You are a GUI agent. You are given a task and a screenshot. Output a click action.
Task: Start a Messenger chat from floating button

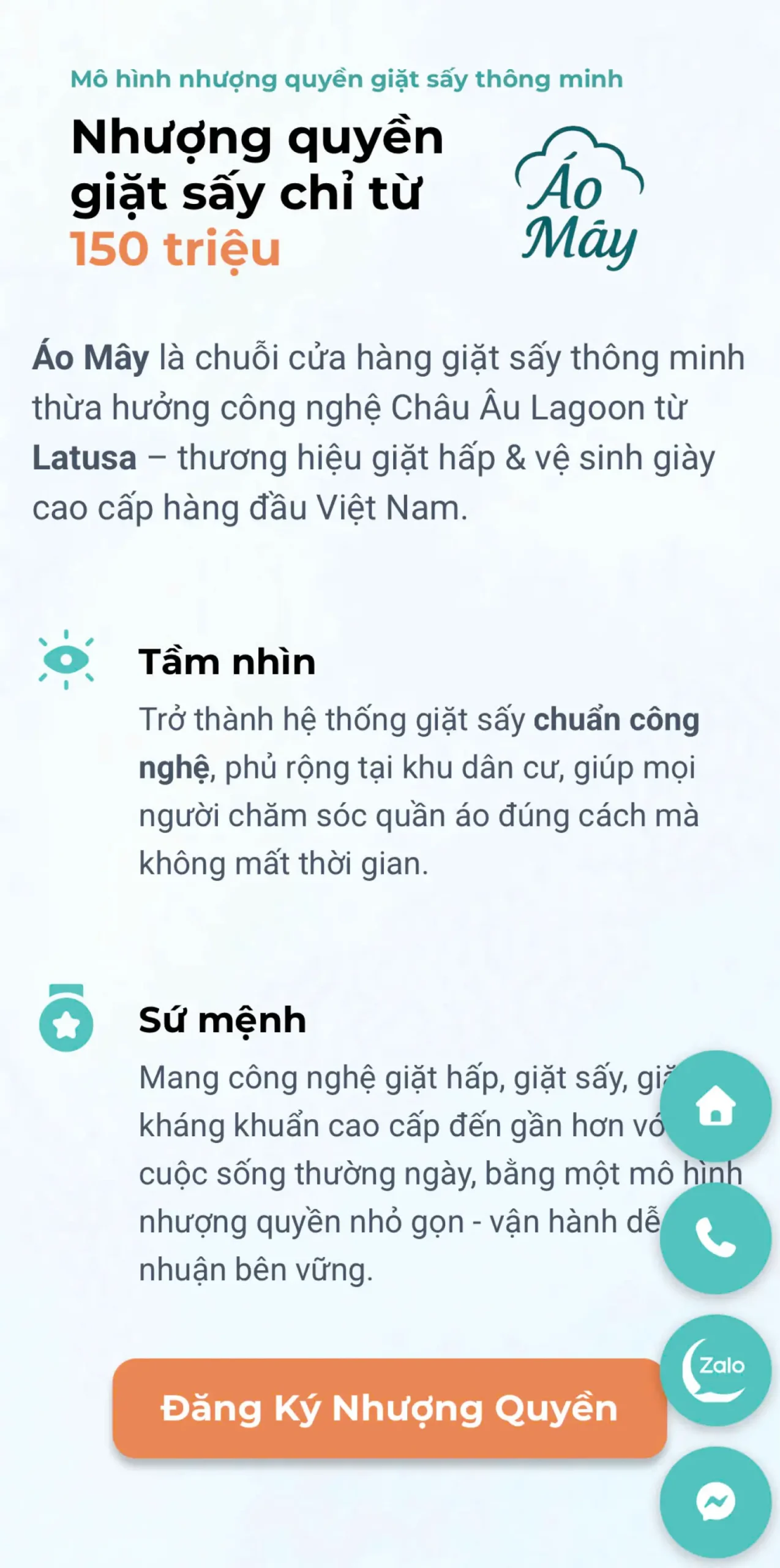coord(715,1502)
